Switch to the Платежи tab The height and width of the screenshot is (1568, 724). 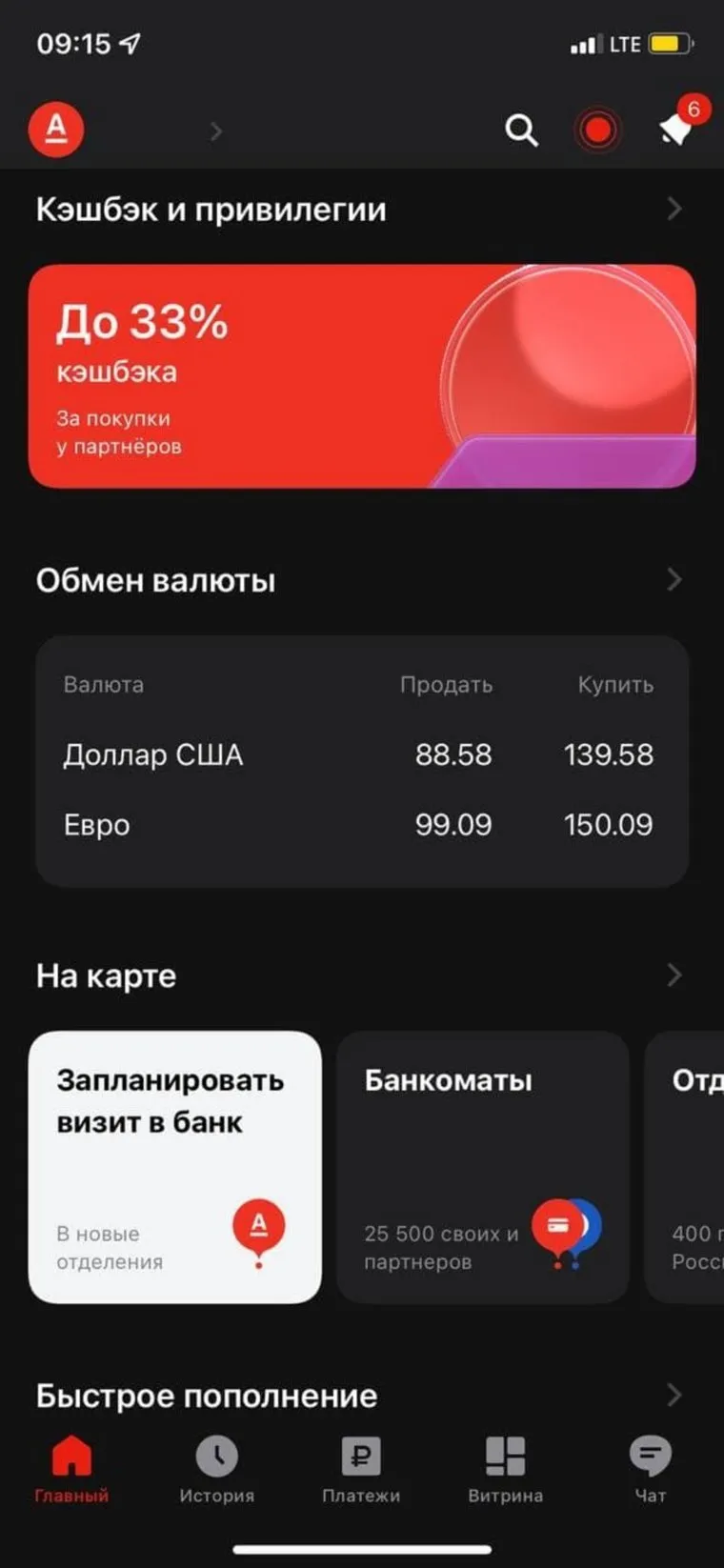coord(361,1468)
